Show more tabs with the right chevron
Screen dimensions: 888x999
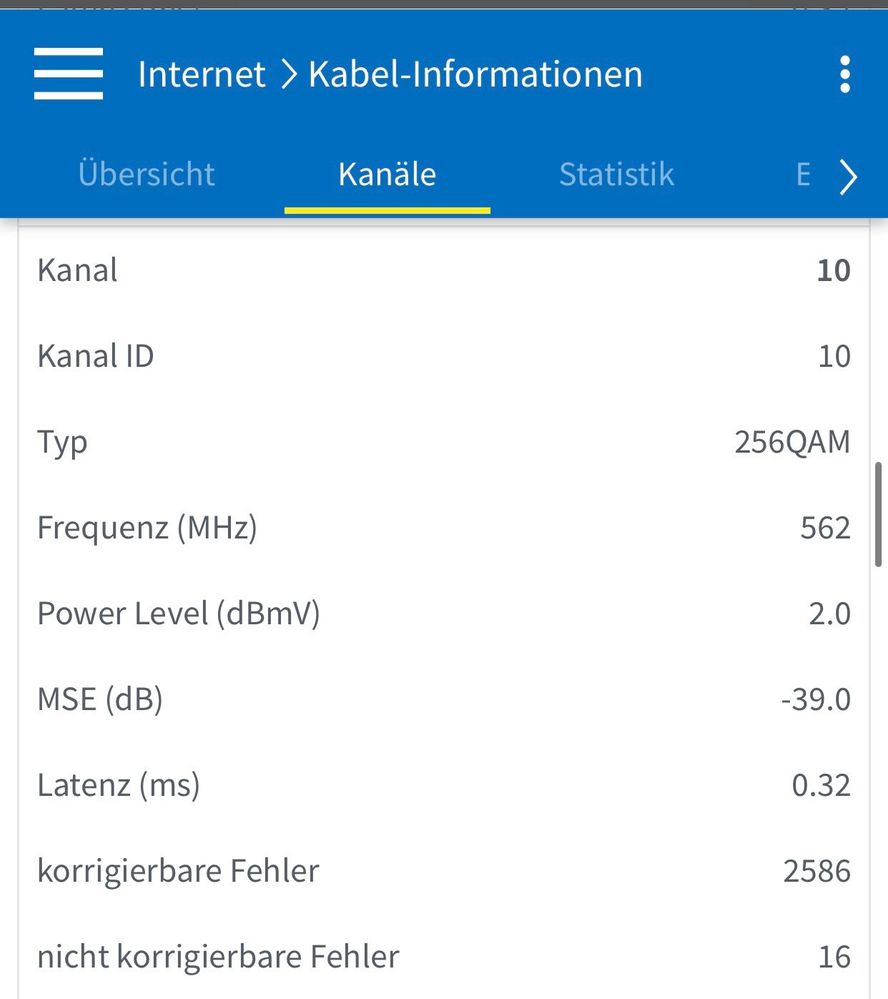tap(848, 177)
